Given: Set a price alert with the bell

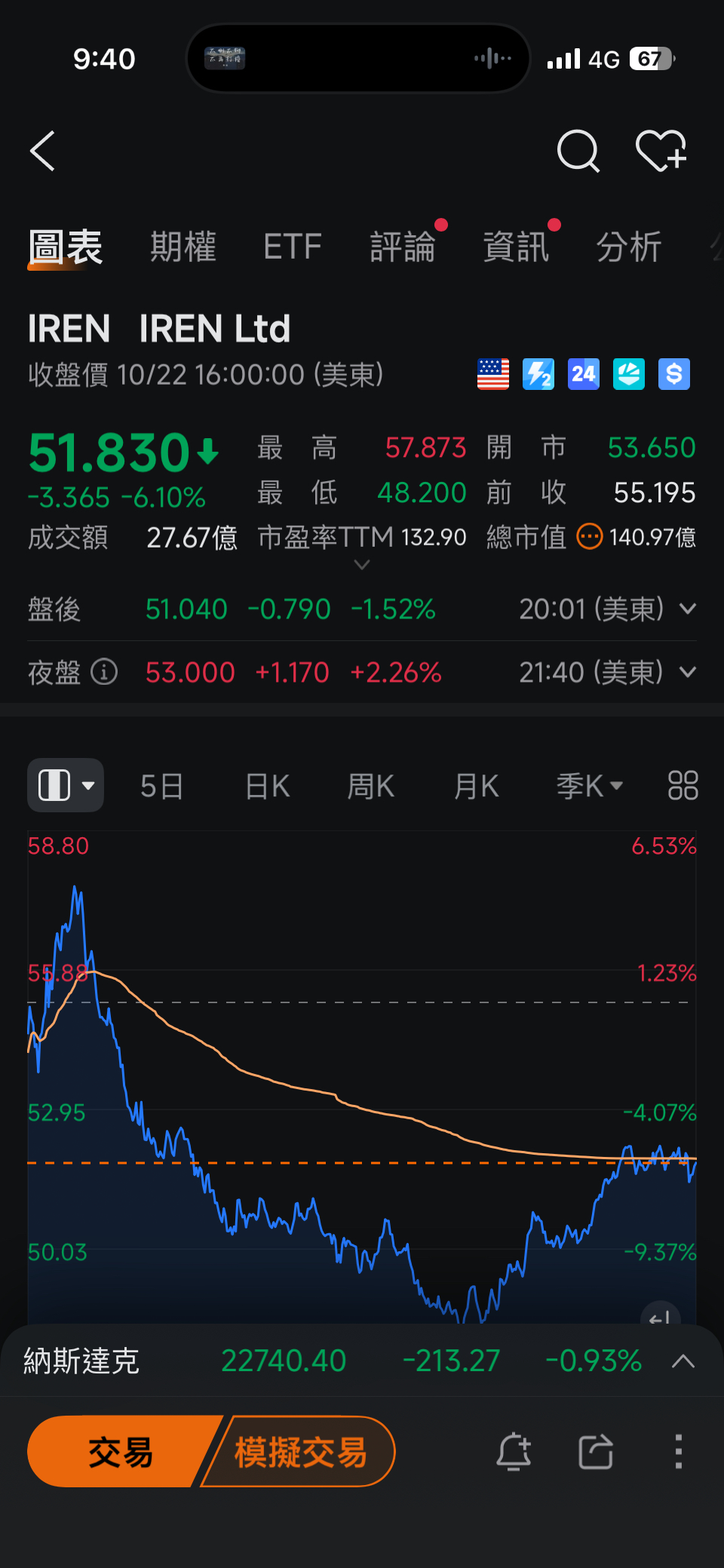Looking at the screenshot, I should [514, 1452].
